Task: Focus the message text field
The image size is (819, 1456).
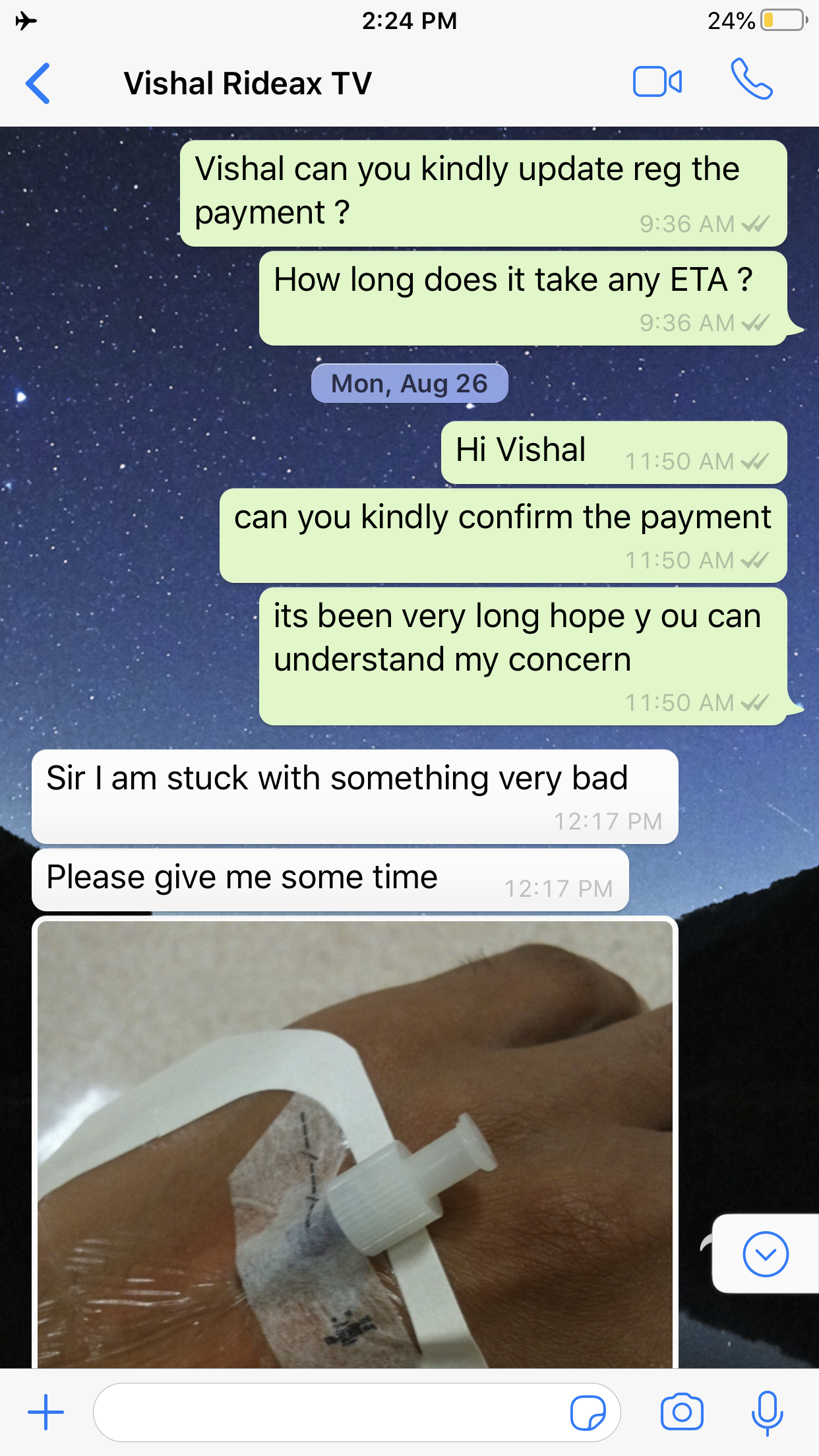Action: point(330,1412)
